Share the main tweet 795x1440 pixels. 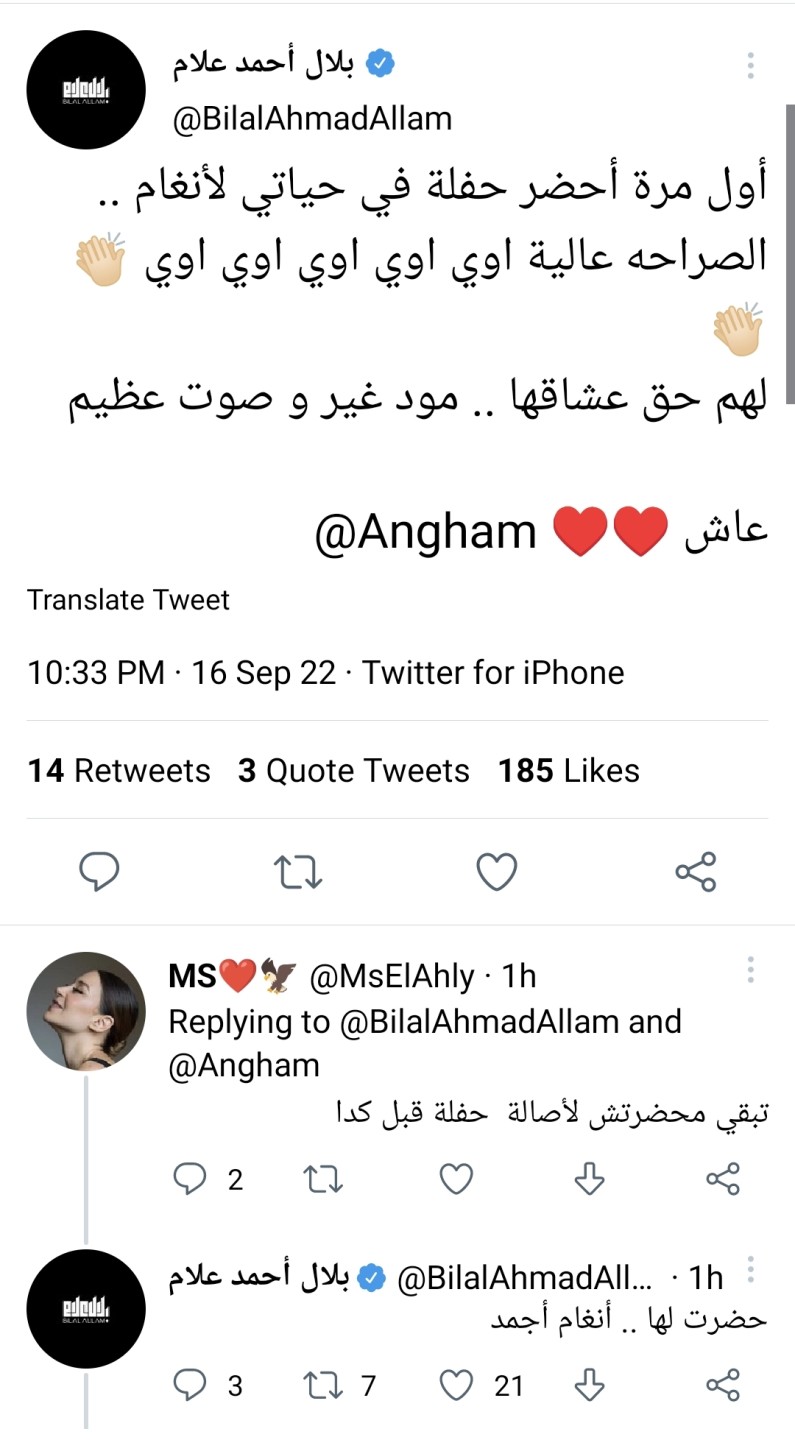click(696, 872)
